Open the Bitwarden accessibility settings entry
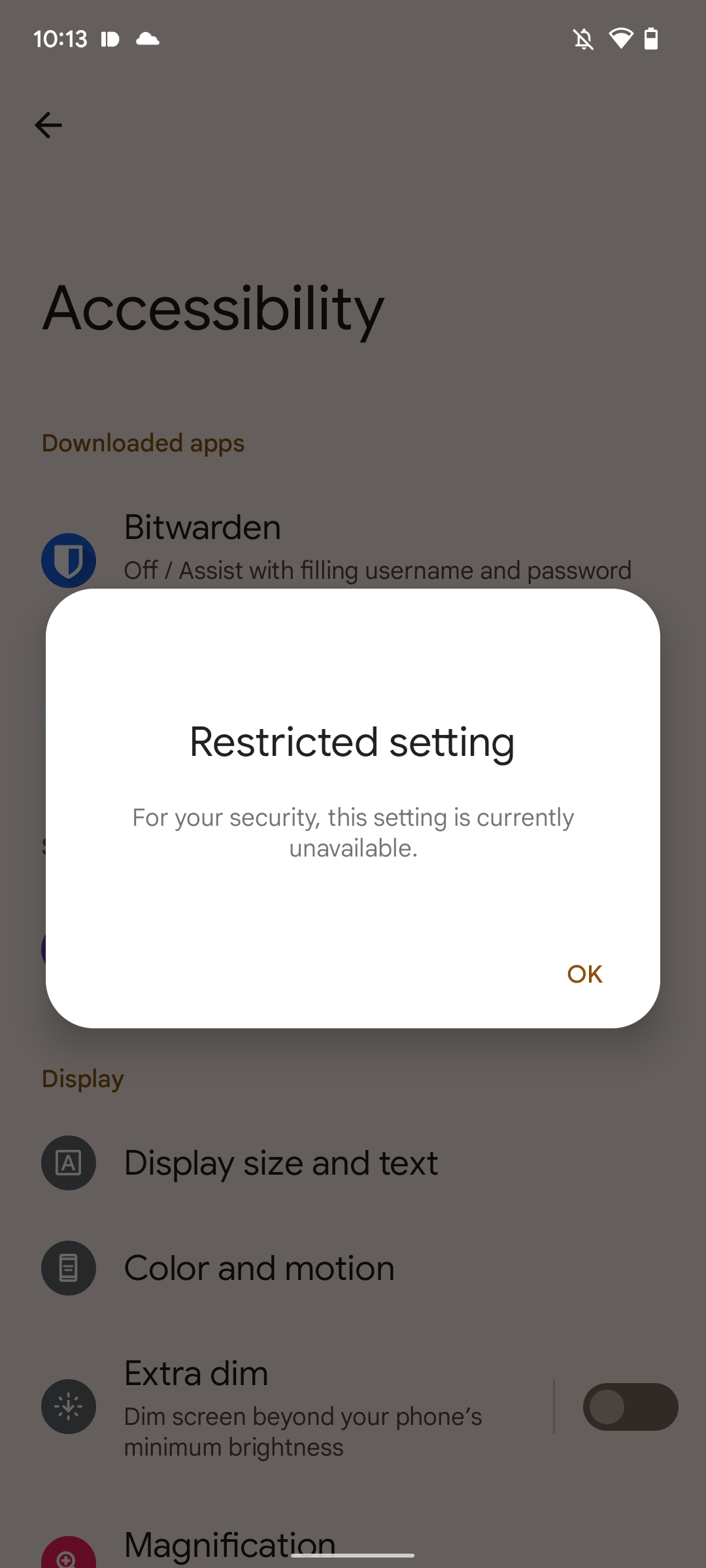 (x=353, y=546)
